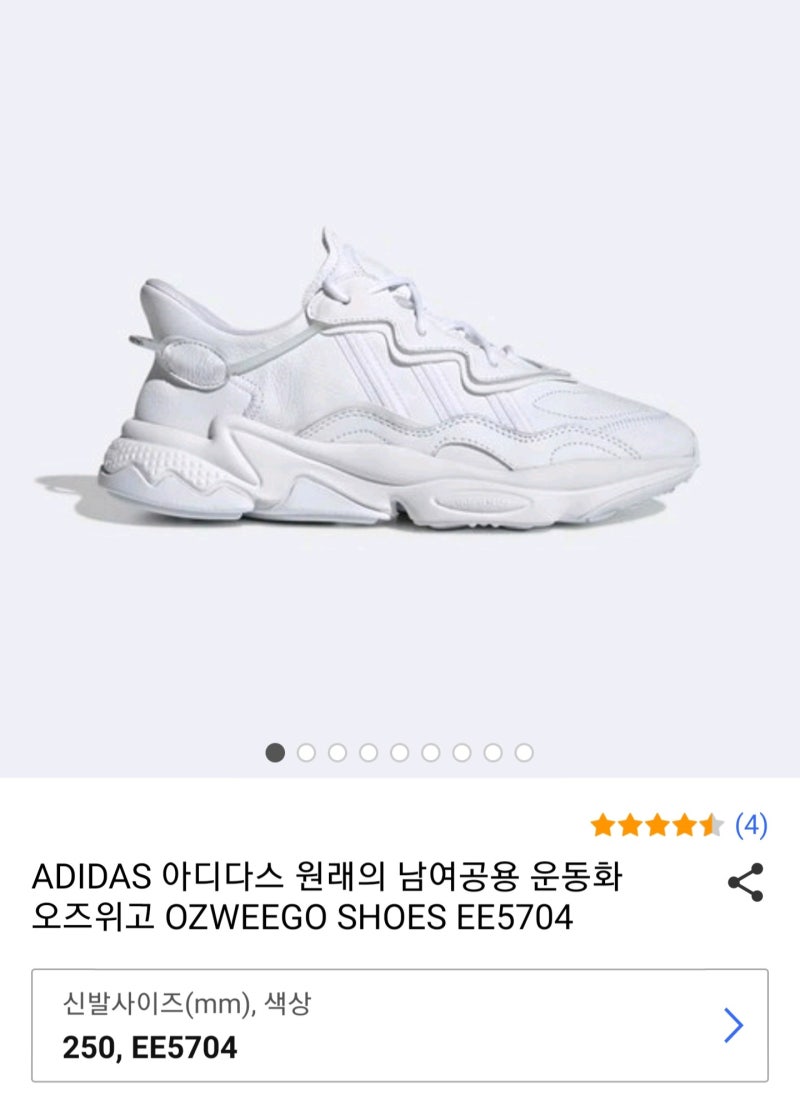Click the fourth orange star icon

tap(685, 825)
